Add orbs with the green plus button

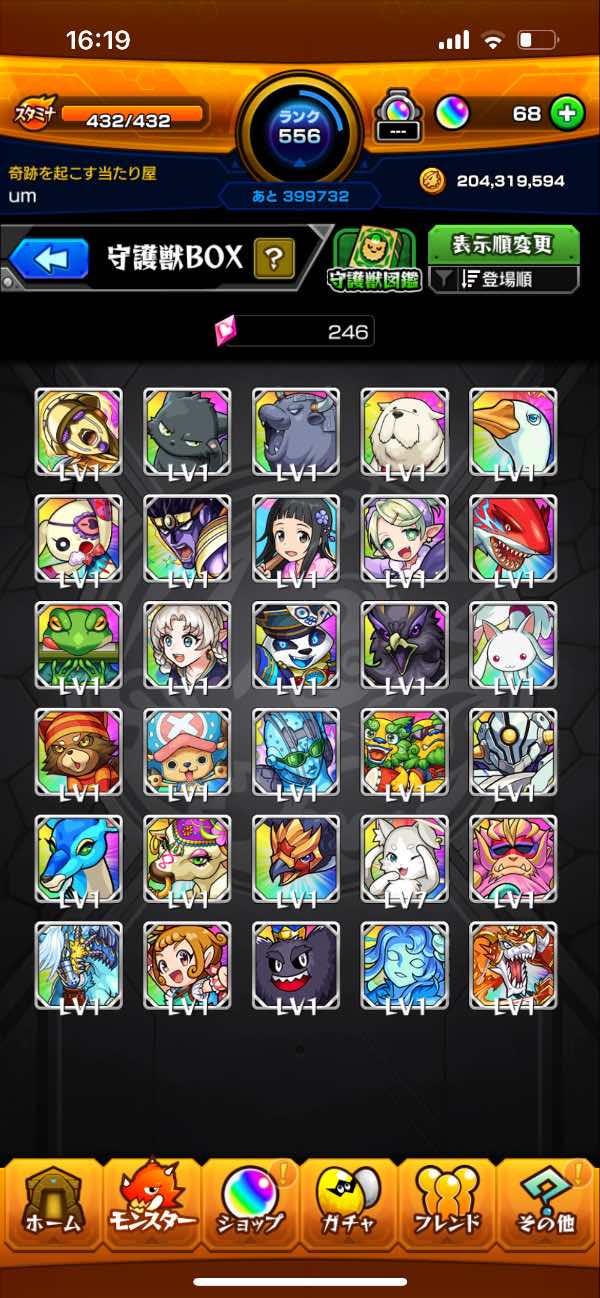pyautogui.click(x=567, y=114)
